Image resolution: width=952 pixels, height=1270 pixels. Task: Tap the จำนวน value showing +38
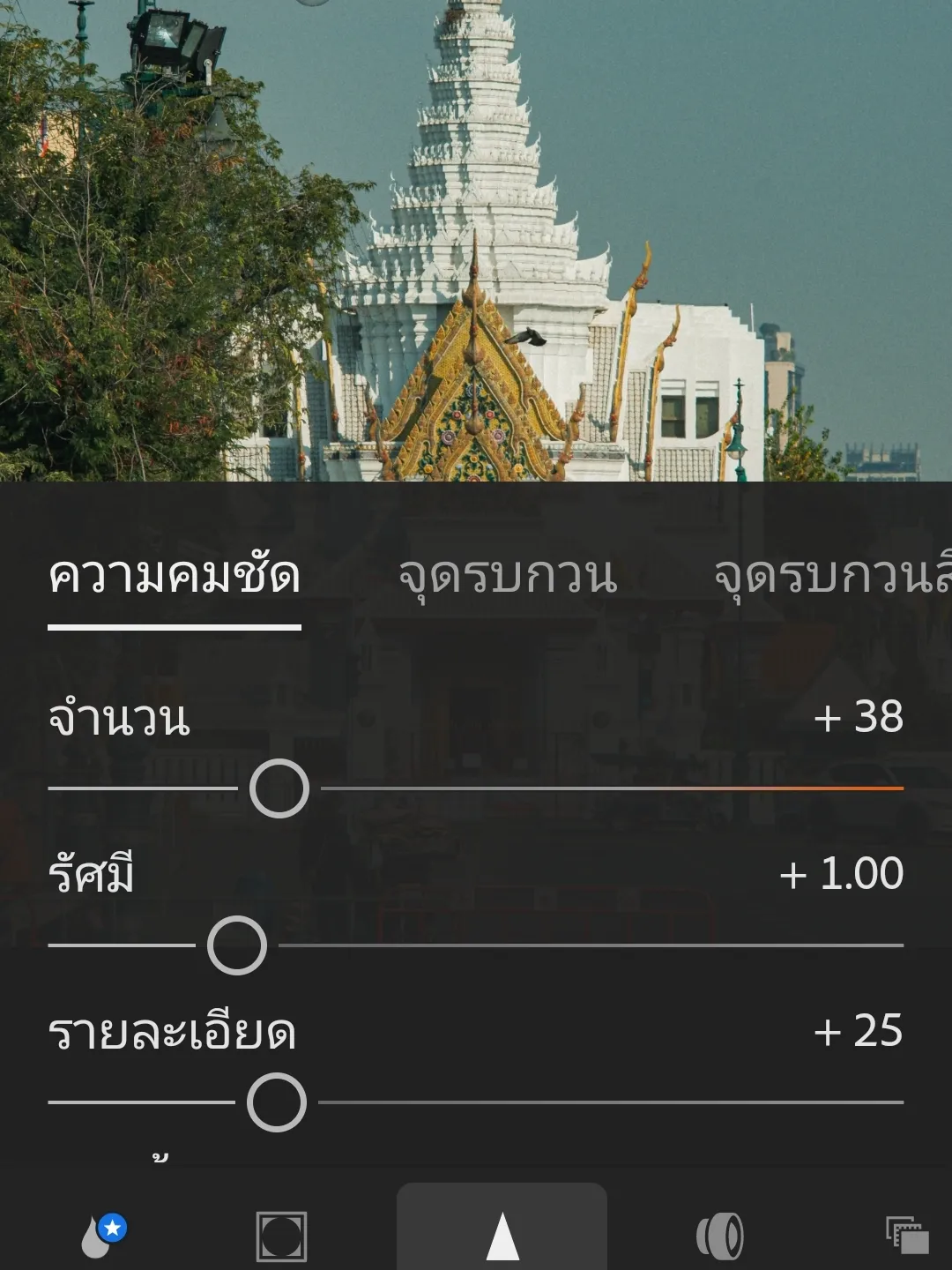click(x=858, y=716)
